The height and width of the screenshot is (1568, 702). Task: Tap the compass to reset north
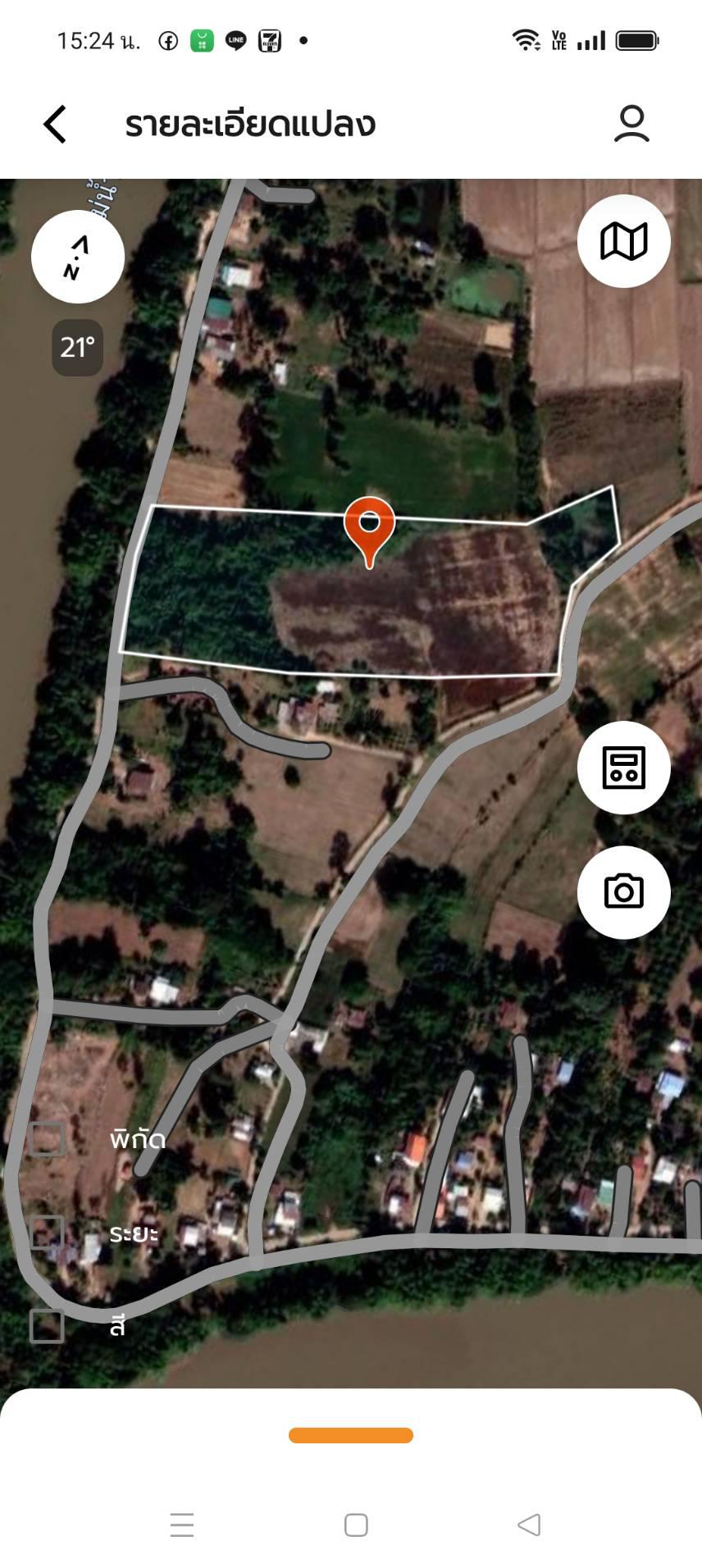pyautogui.click(x=78, y=257)
